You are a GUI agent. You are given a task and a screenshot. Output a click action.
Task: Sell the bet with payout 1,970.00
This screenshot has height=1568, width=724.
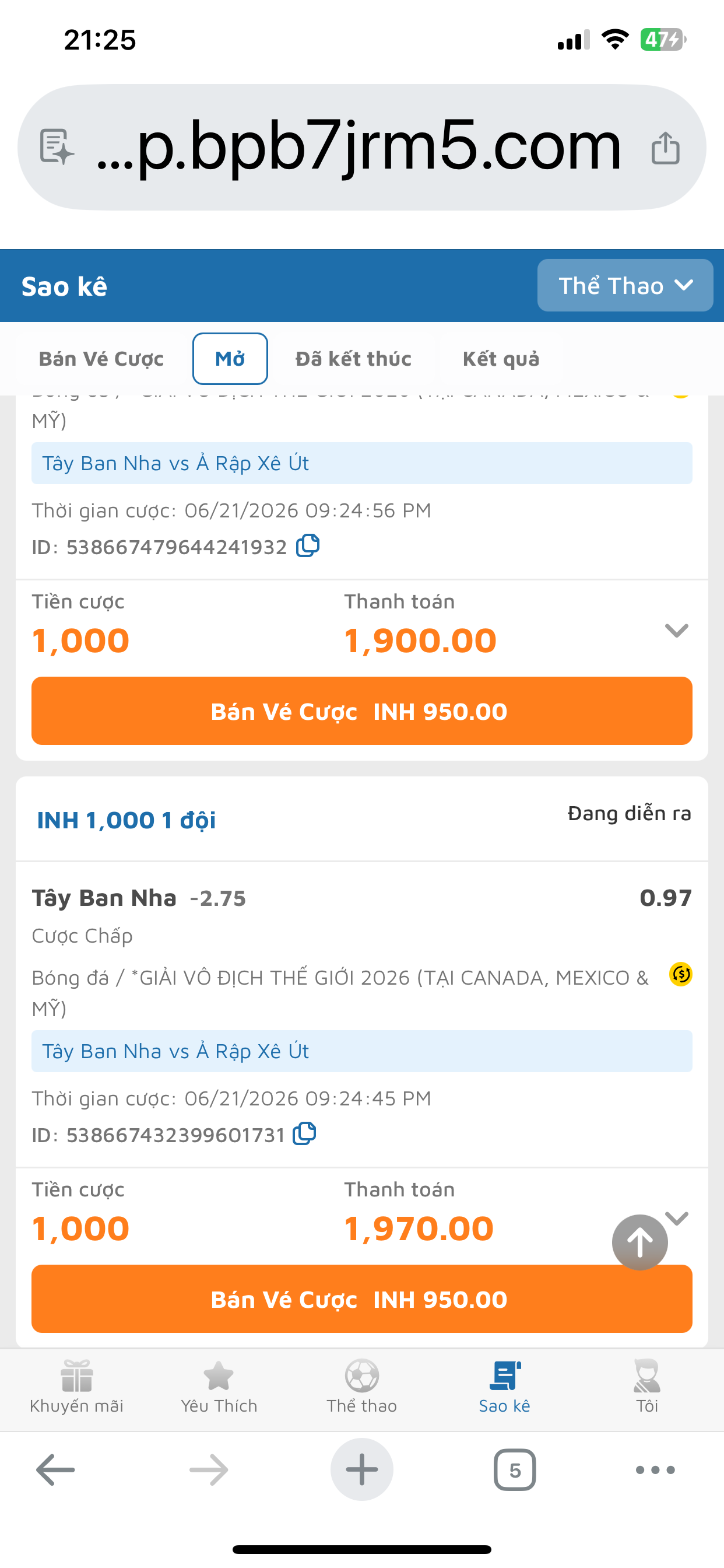(362, 1299)
